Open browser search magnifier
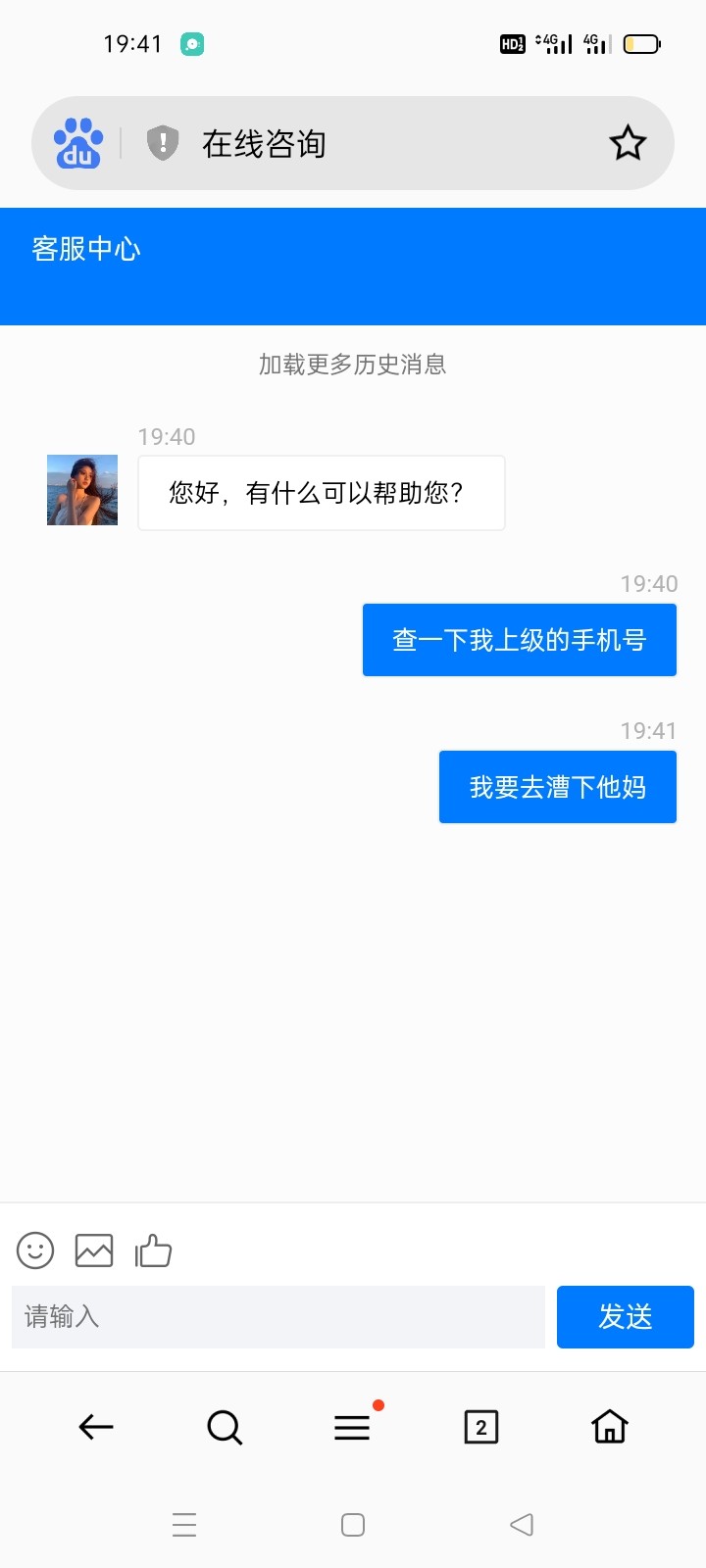This screenshot has width=706, height=1568. pyautogui.click(x=225, y=1427)
